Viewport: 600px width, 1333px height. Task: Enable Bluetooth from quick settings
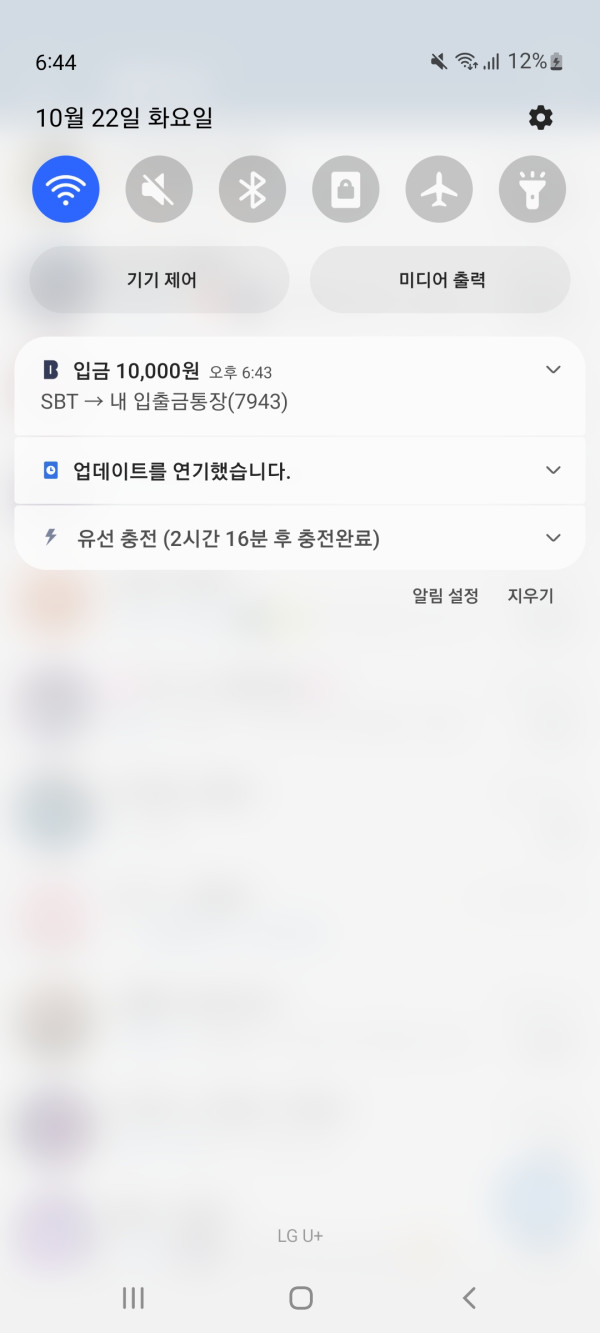252,189
